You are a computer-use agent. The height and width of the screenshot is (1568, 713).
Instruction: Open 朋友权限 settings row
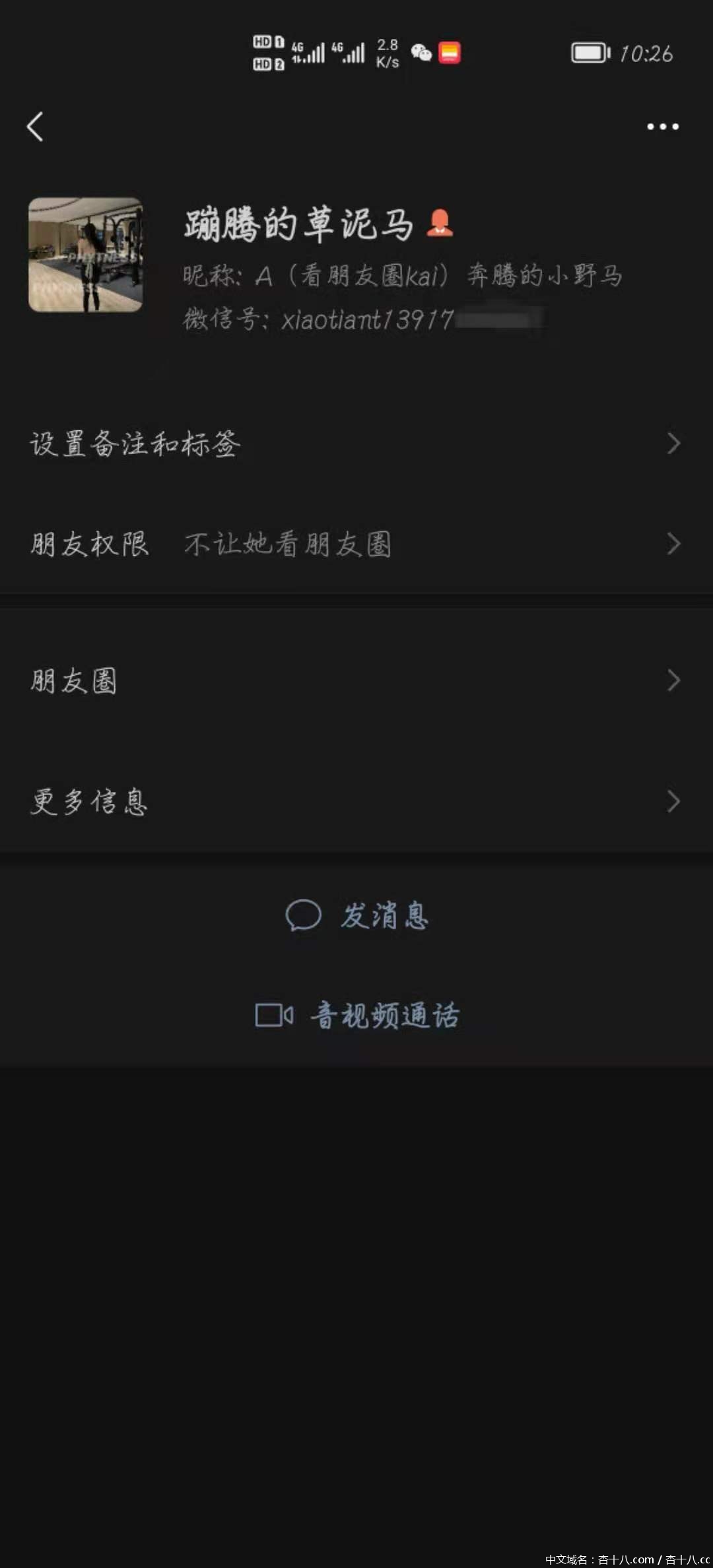(x=356, y=544)
